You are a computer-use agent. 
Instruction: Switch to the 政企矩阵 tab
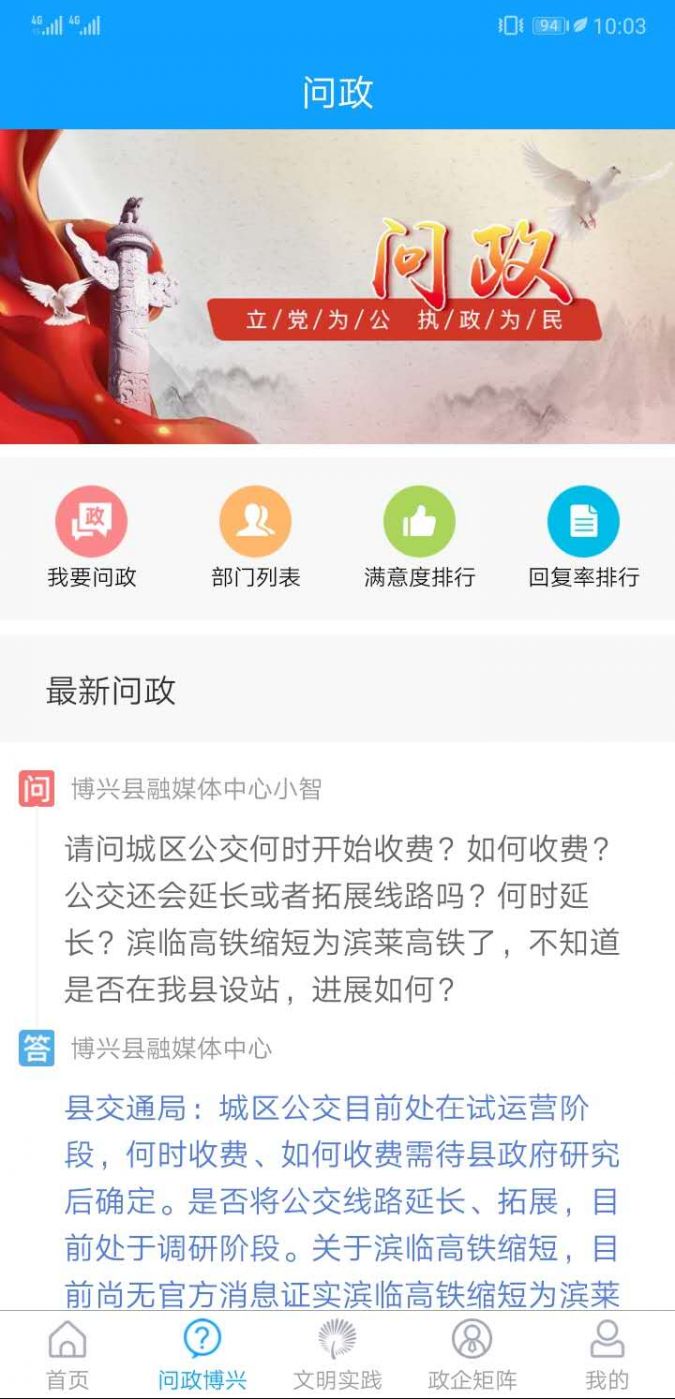tap(472, 1354)
